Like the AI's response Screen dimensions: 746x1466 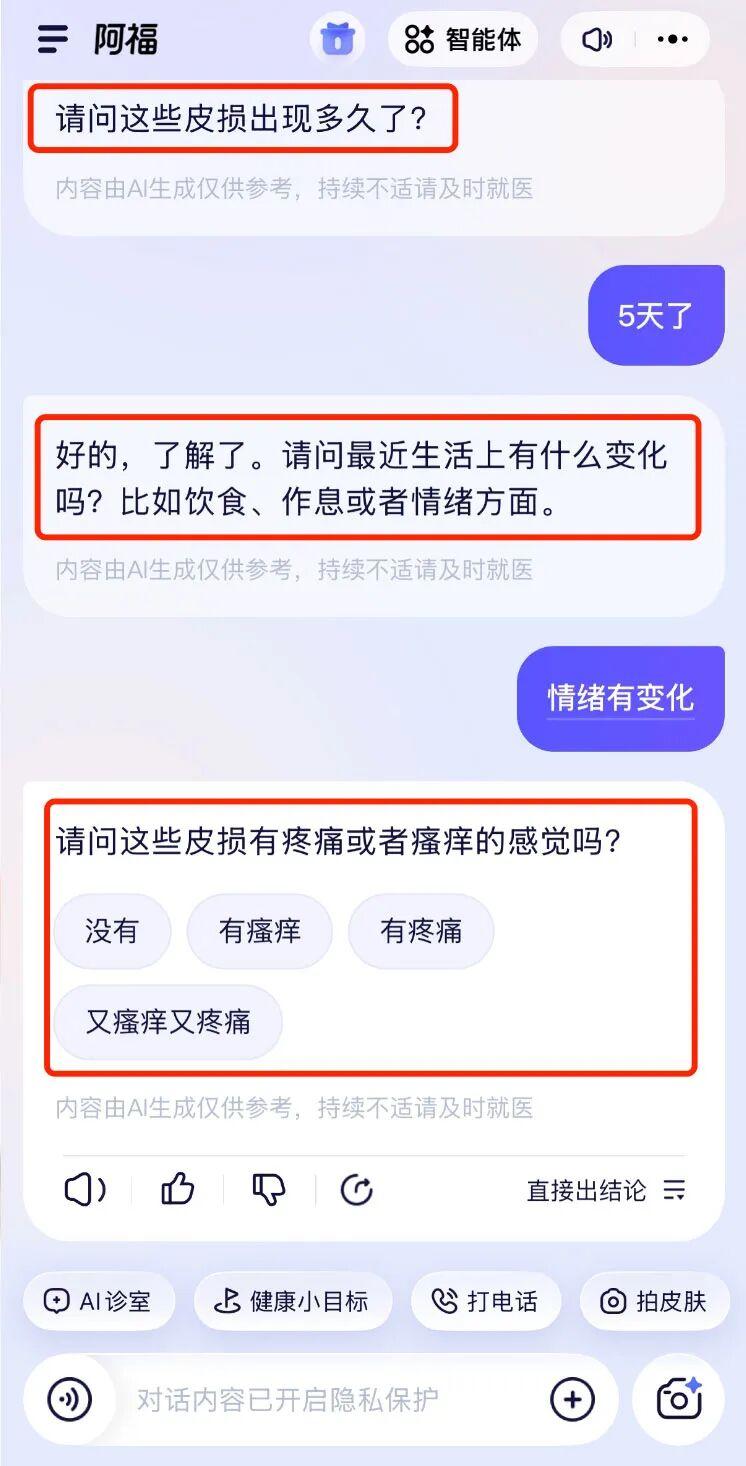[x=178, y=1189]
